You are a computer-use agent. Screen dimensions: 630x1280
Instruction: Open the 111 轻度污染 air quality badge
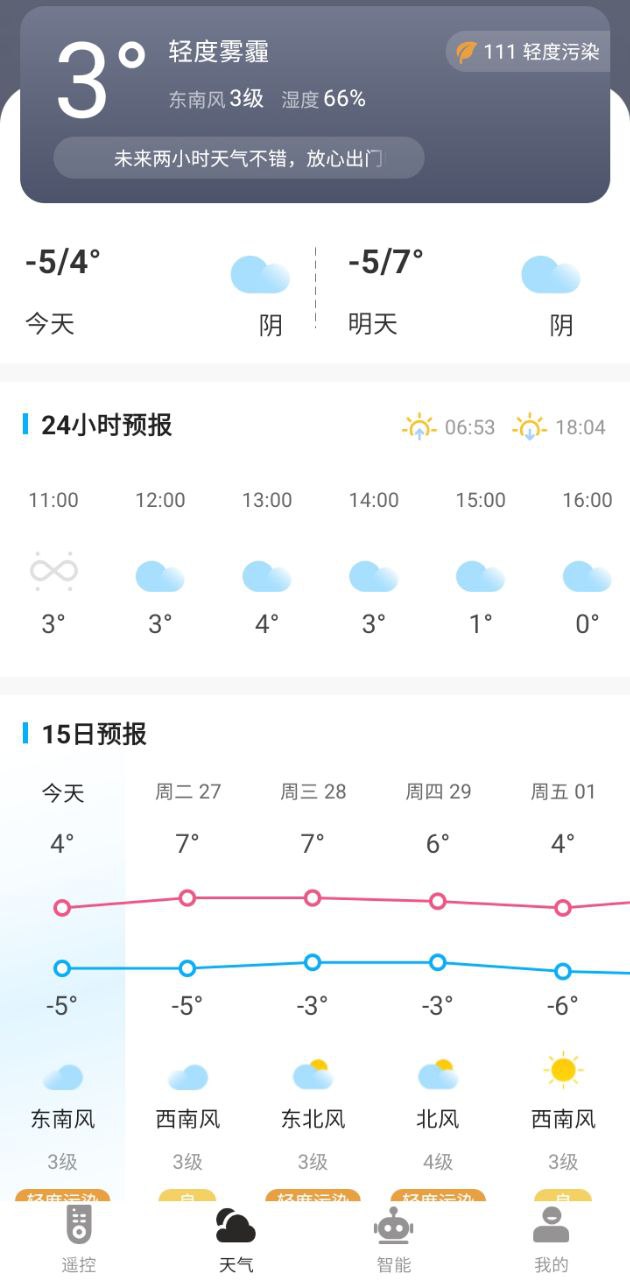527,52
